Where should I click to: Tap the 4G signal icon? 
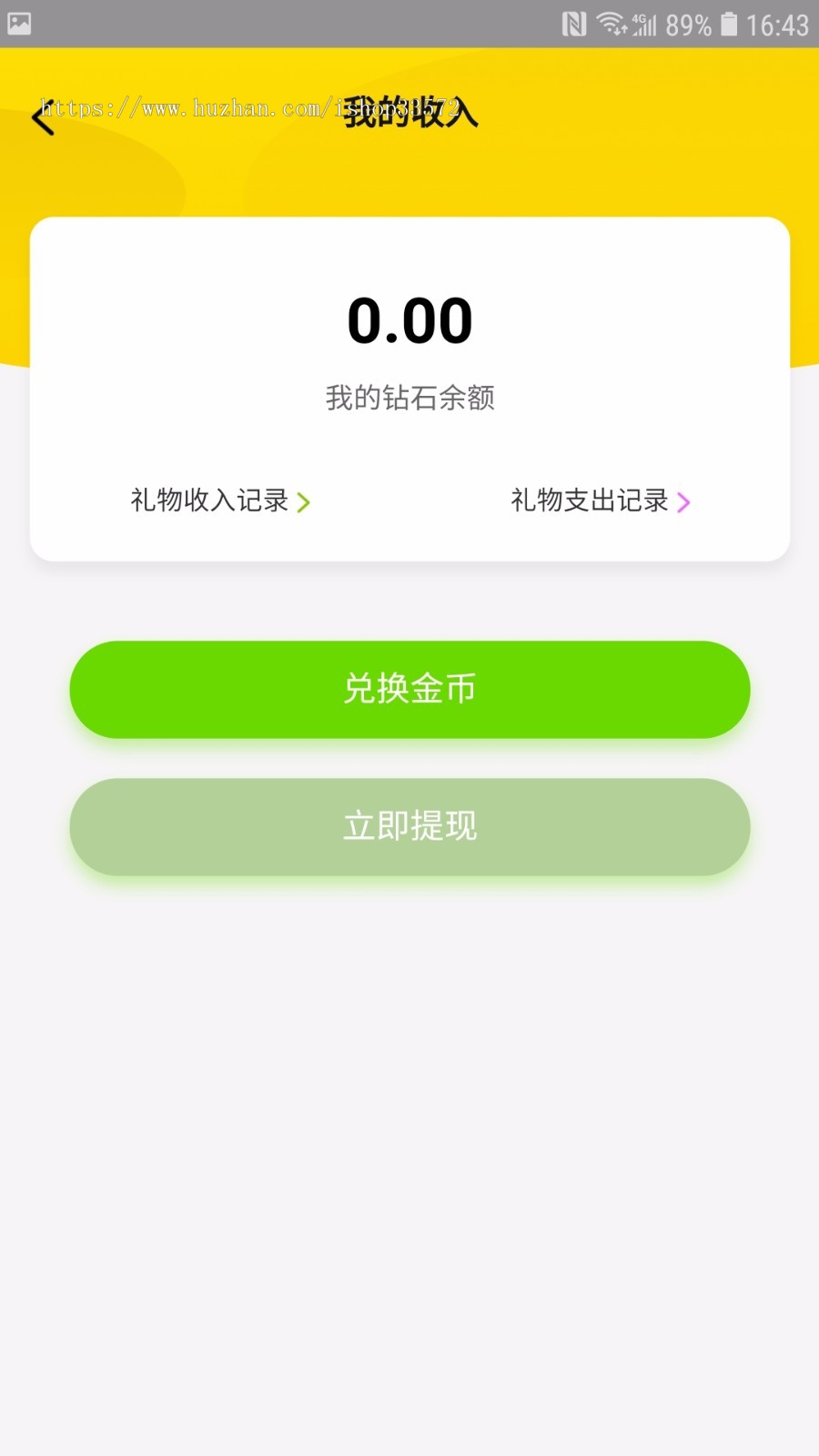coord(642,23)
